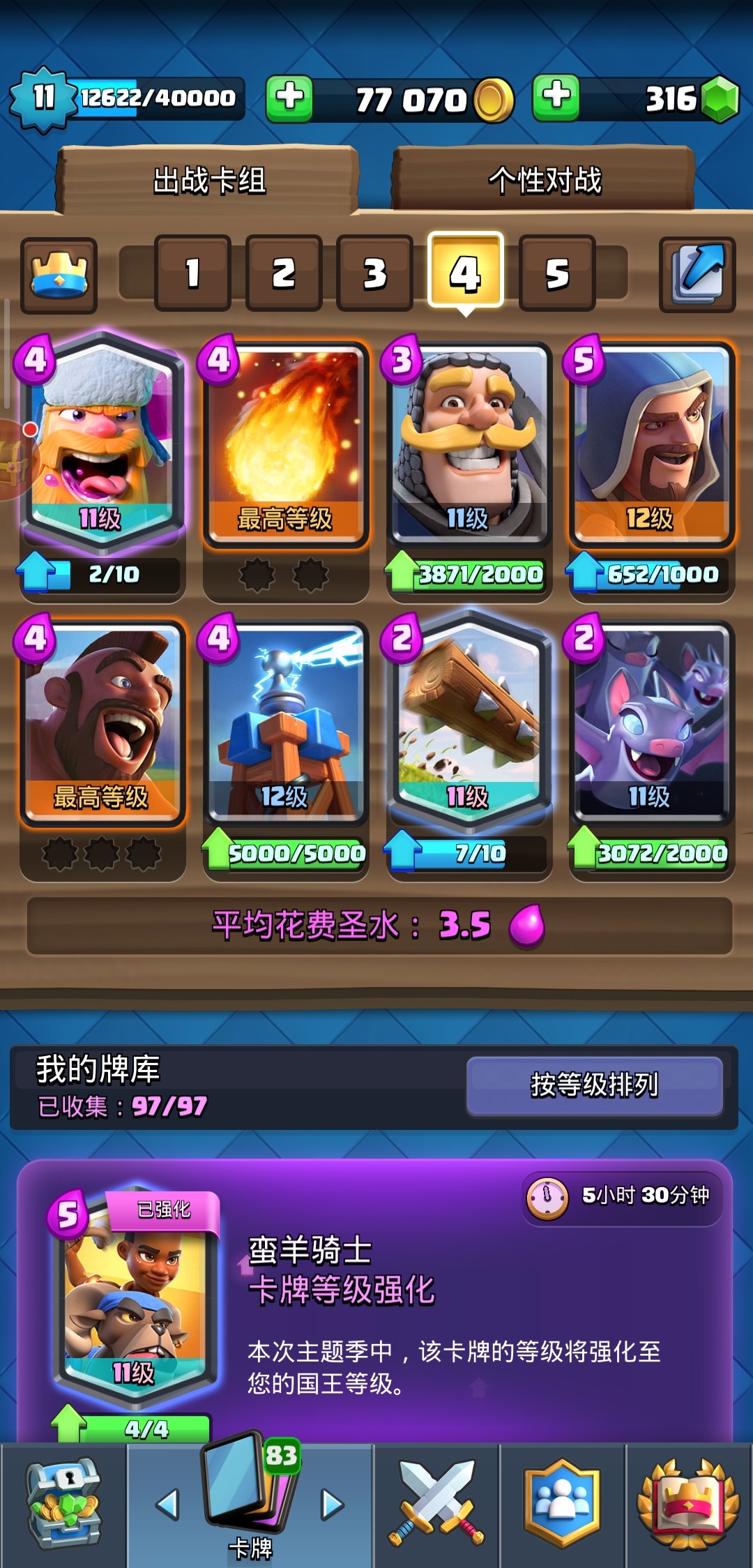Open the Wizard card at level 12
Image resolution: width=753 pixels, height=1568 pixels.
651,443
